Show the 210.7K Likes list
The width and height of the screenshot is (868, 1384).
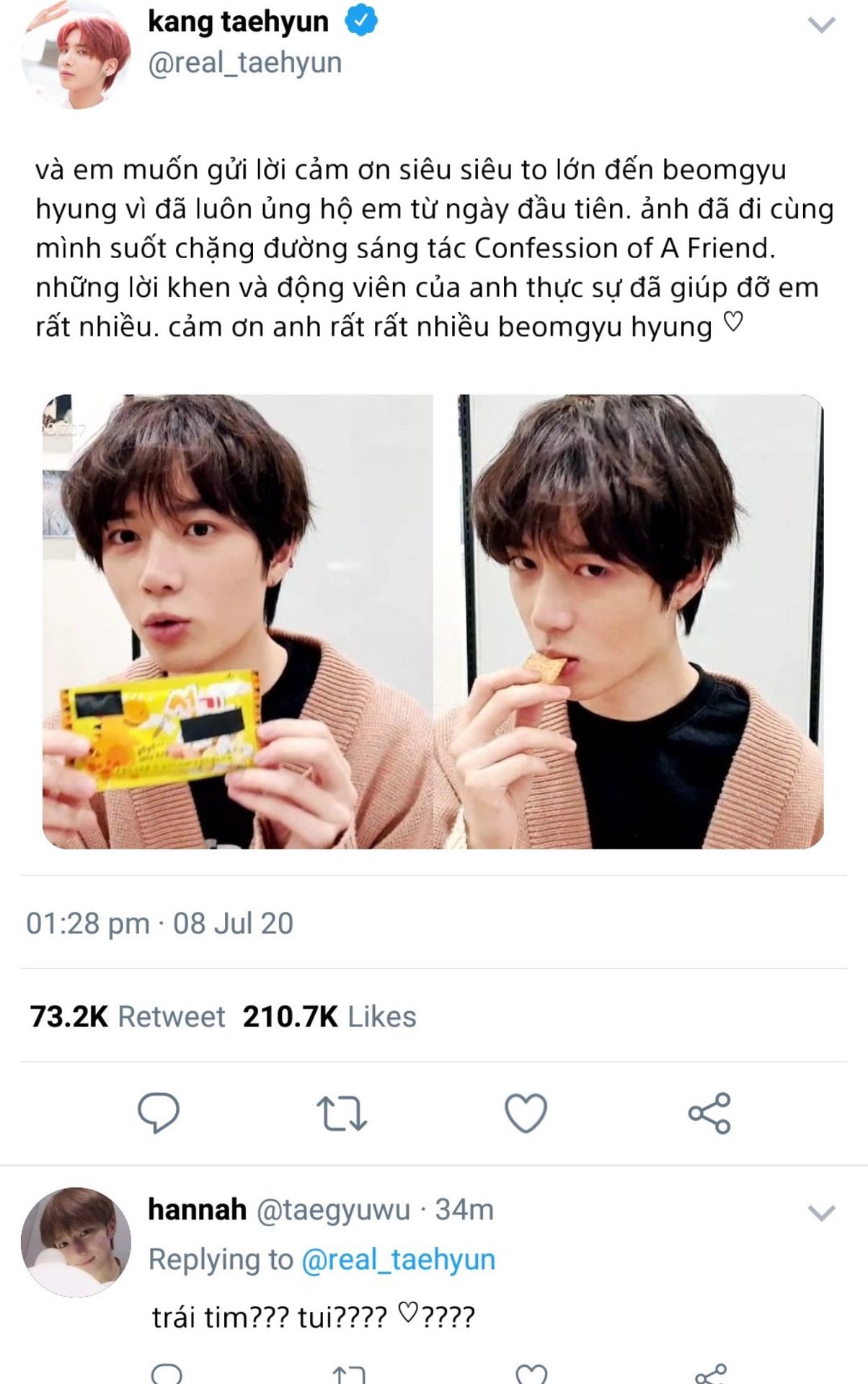pos(329,1016)
